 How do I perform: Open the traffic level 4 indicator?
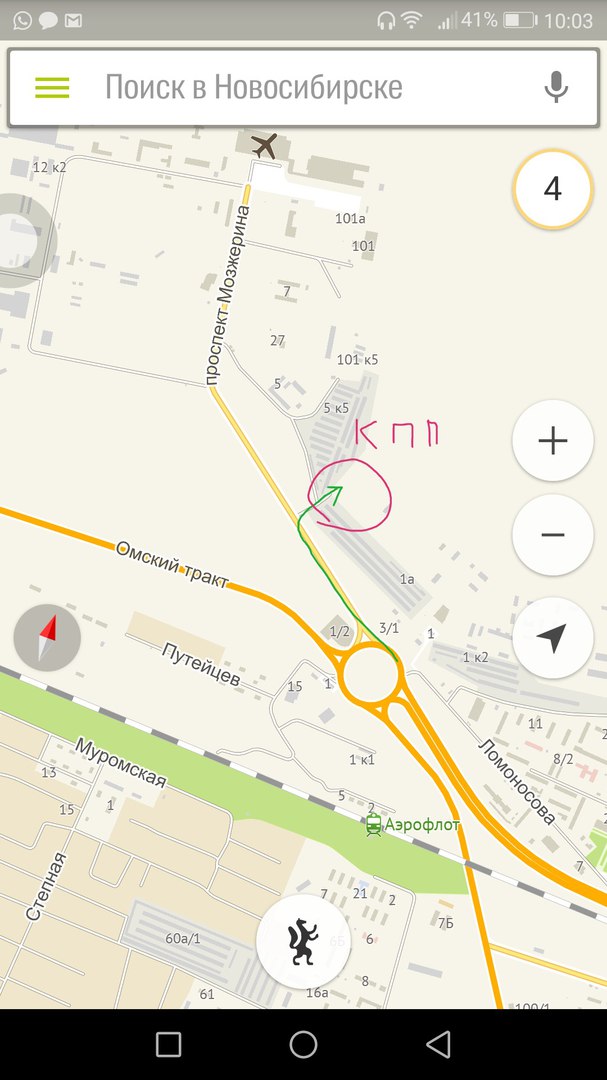552,189
